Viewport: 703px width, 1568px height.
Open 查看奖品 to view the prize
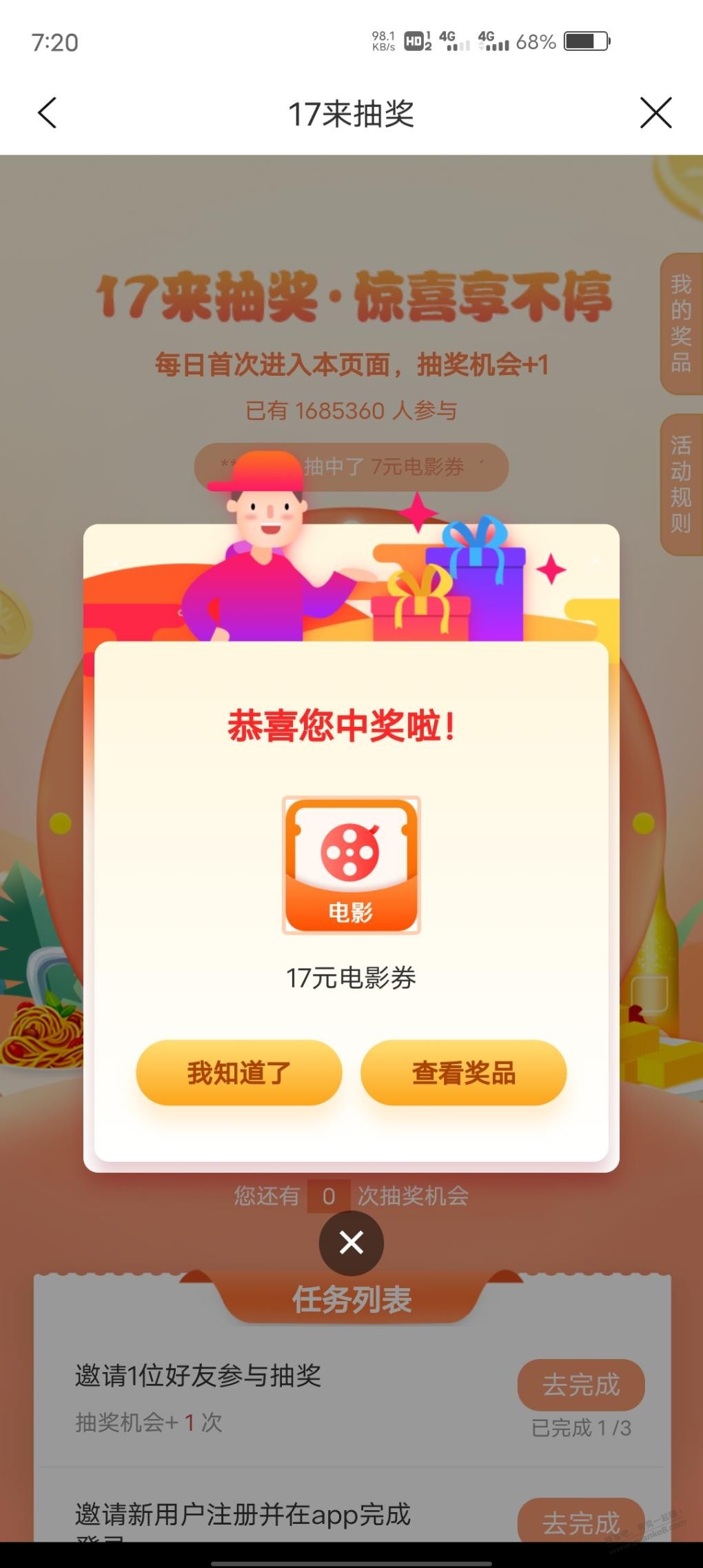(464, 1072)
